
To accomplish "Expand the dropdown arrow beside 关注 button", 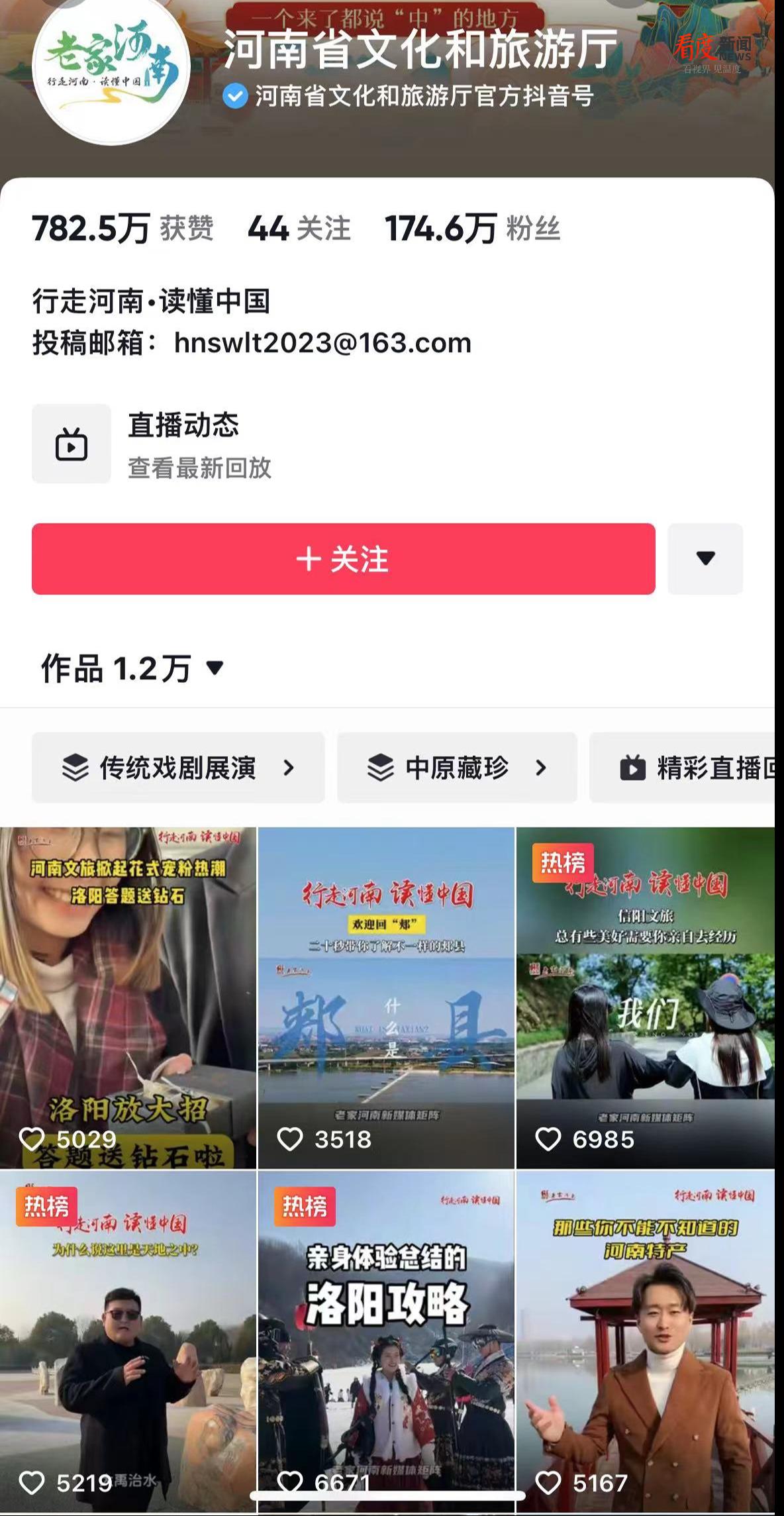I will tap(705, 559).
